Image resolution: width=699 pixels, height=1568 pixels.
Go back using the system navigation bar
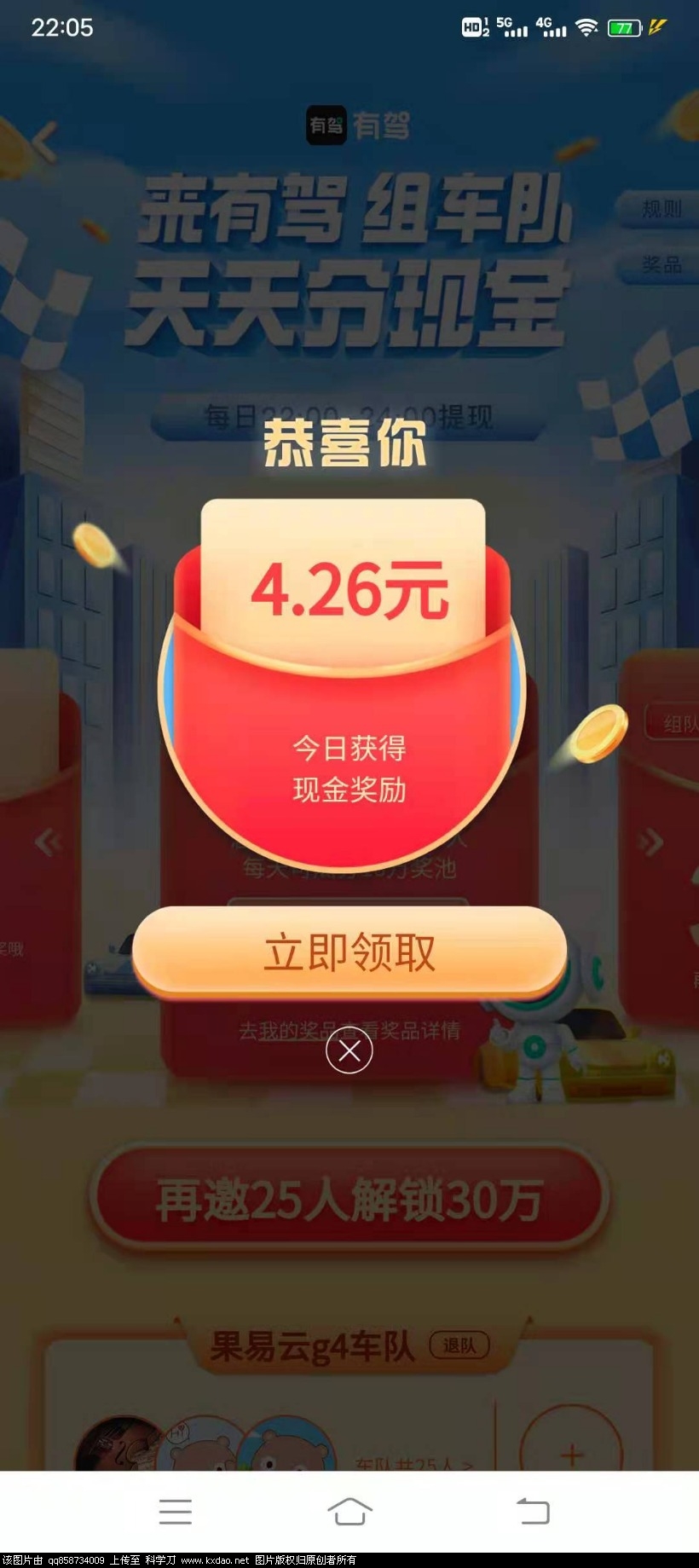(x=533, y=1512)
